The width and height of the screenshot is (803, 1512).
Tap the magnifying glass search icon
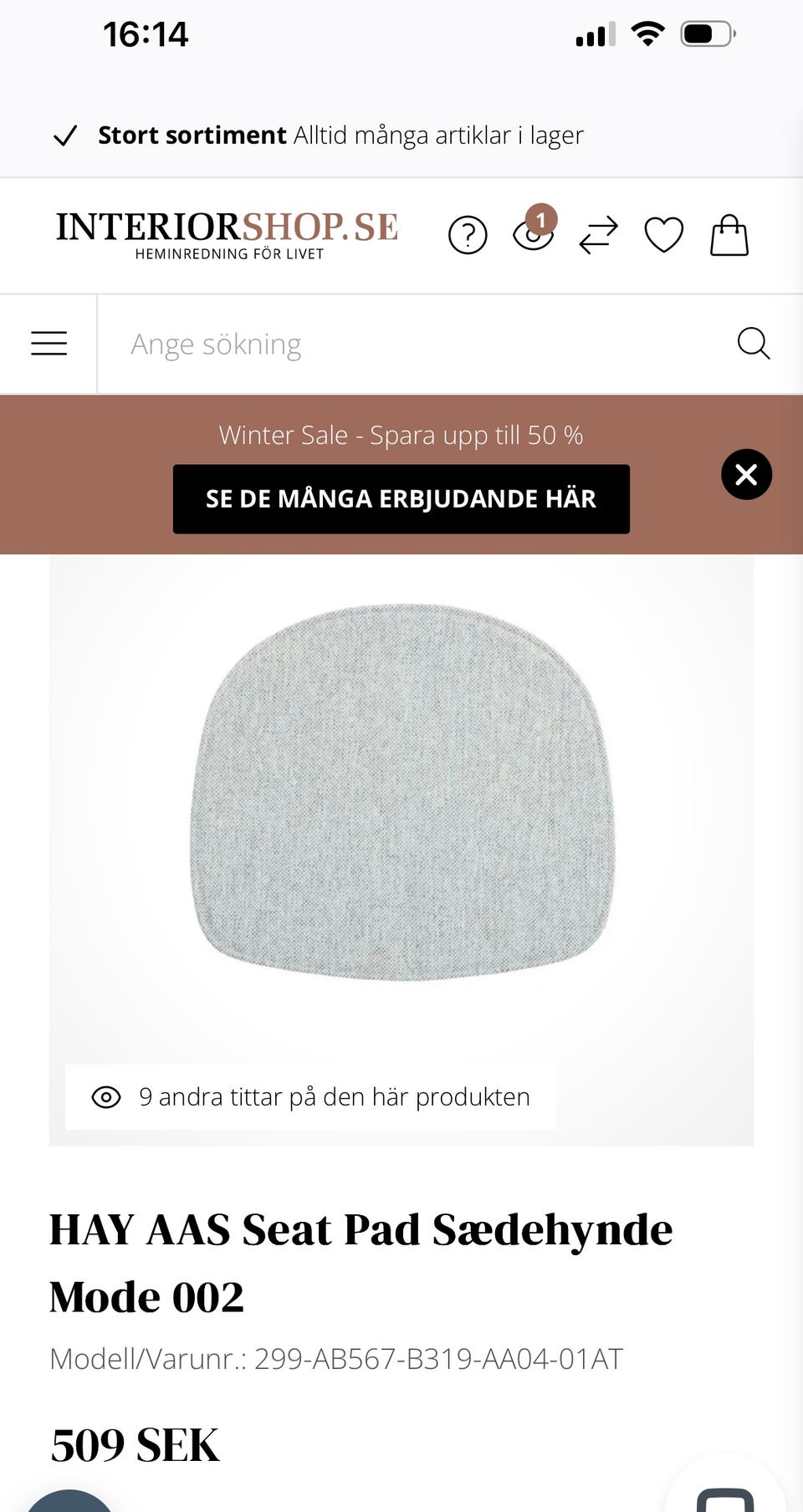pos(753,344)
